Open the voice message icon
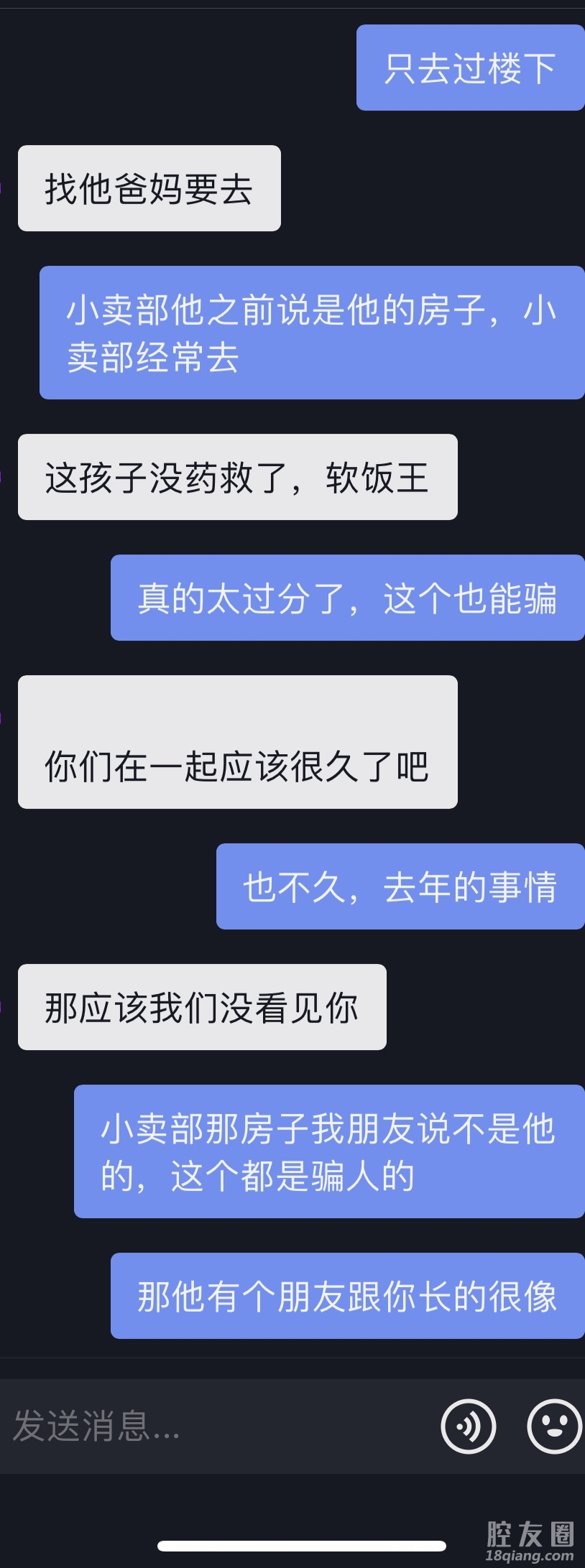This screenshot has height=1568, width=585. 468,1426
